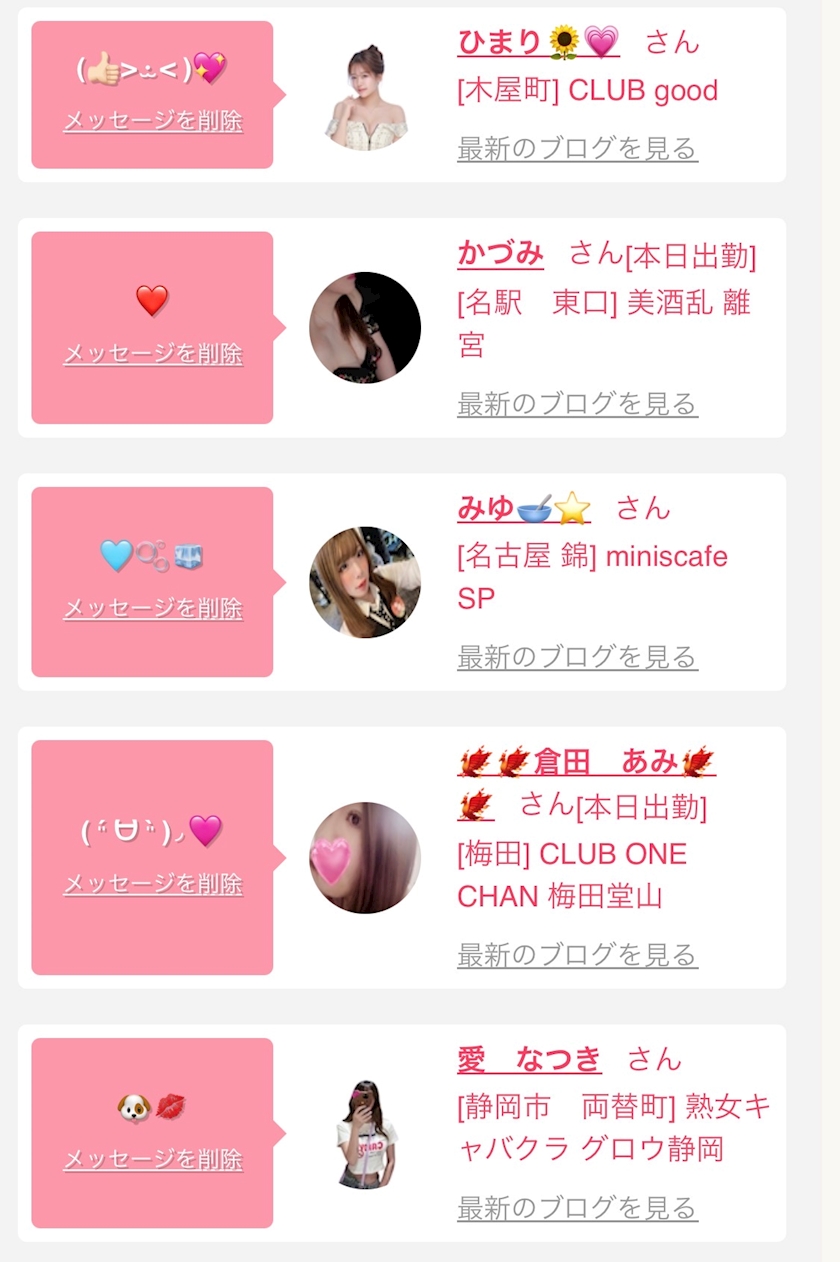The height and width of the screenshot is (1262, 840).
Task: Delete the message sent to 倉田 あみ
Action: [x=153, y=884]
